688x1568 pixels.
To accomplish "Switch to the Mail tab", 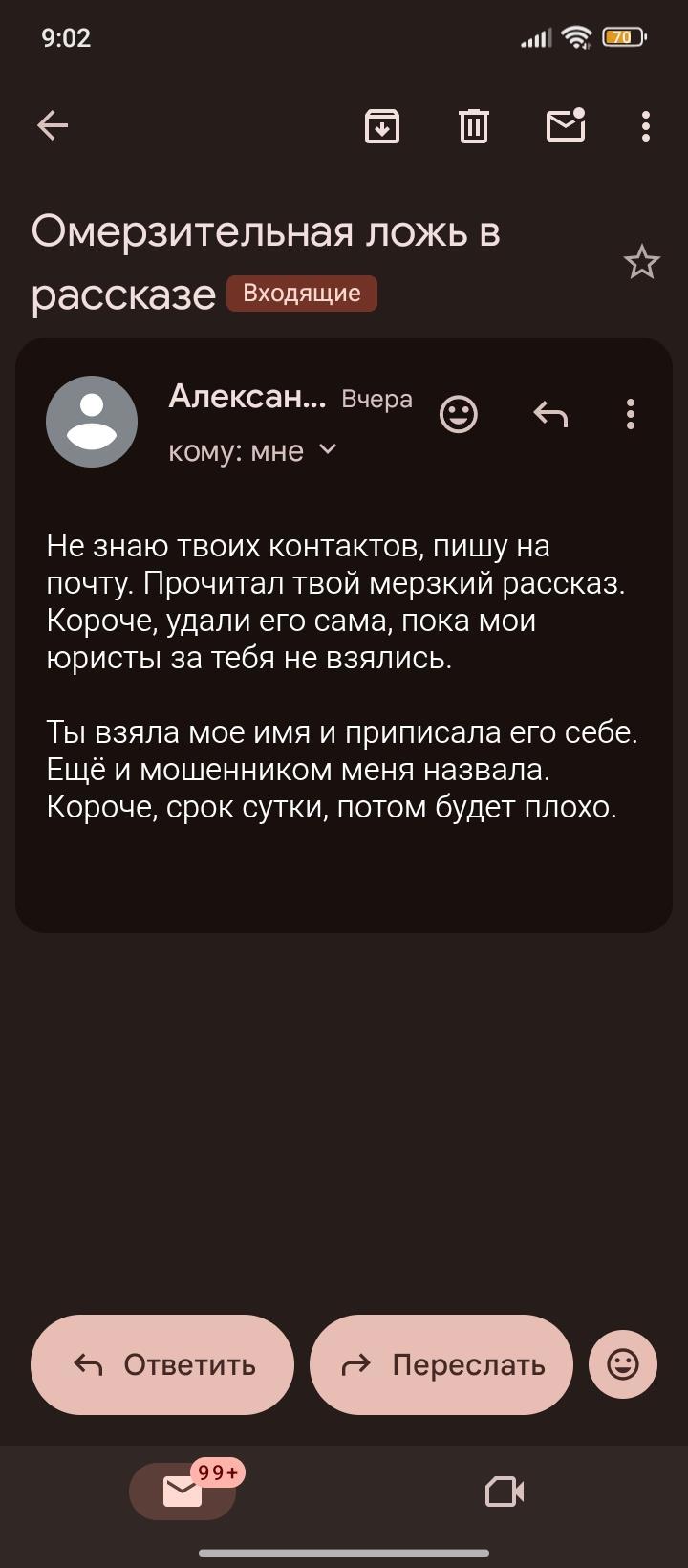I will (x=183, y=1491).
